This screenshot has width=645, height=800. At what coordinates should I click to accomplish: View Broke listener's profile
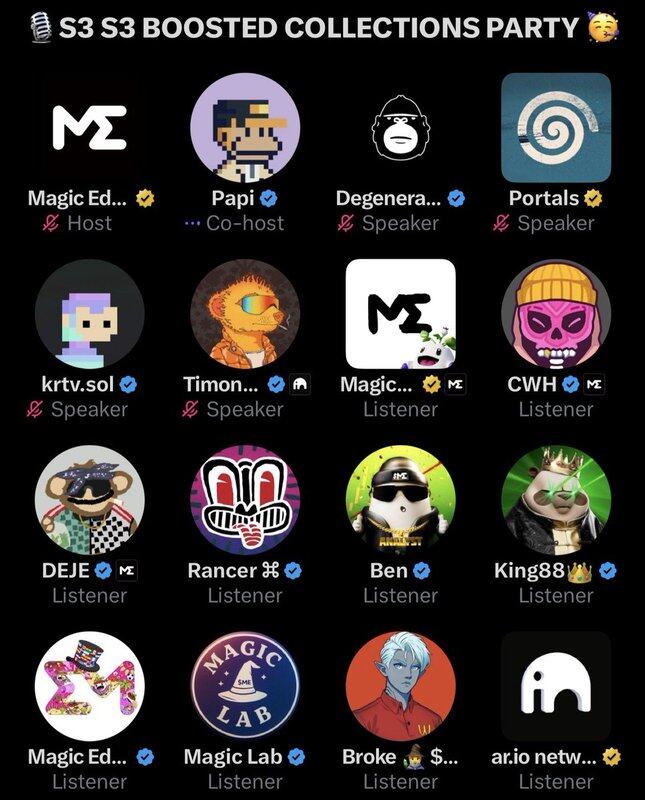coord(400,686)
